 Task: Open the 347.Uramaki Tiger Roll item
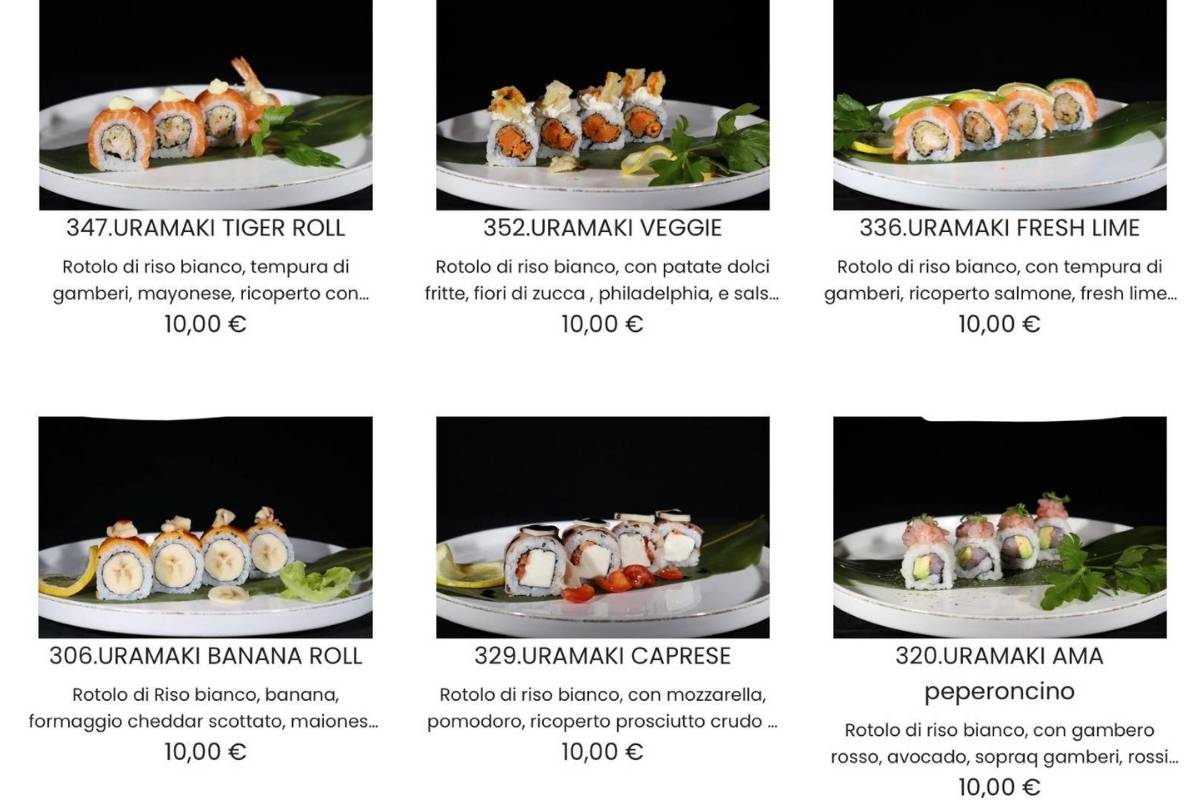coord(205,228)
